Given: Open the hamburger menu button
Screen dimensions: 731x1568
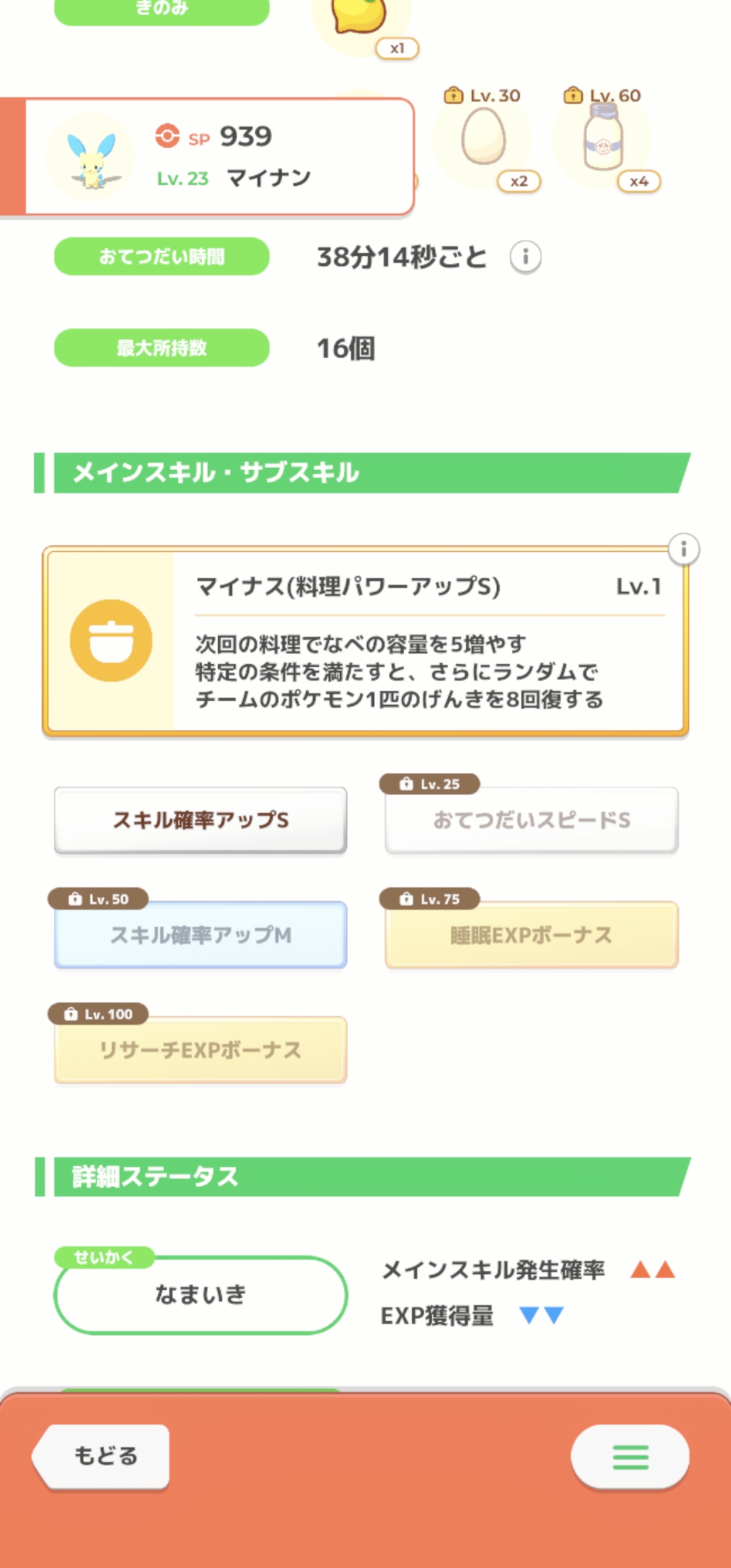Looking at the screenshot, I should (x=630, y=1457).
